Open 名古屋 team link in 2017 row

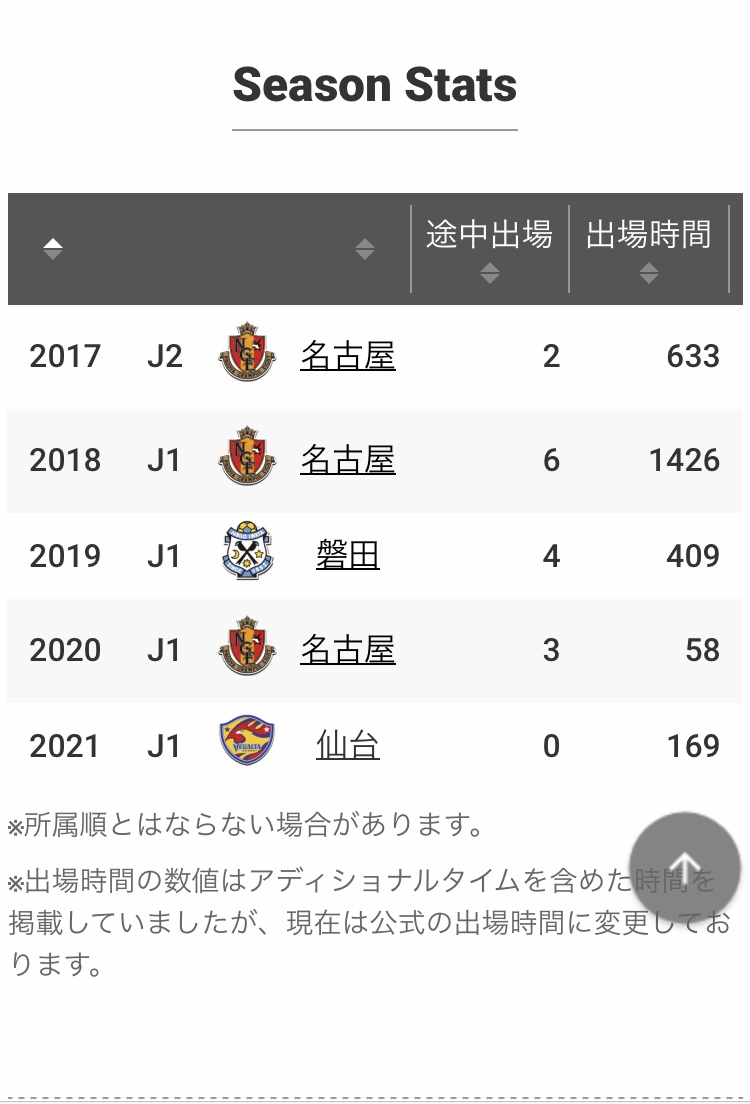[x=348, y=356]
